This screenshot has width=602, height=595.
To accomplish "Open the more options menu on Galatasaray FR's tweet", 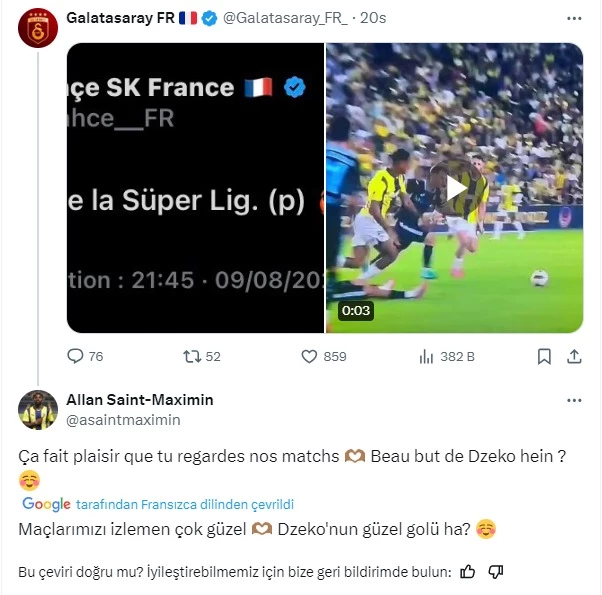I will pos(574,19).
